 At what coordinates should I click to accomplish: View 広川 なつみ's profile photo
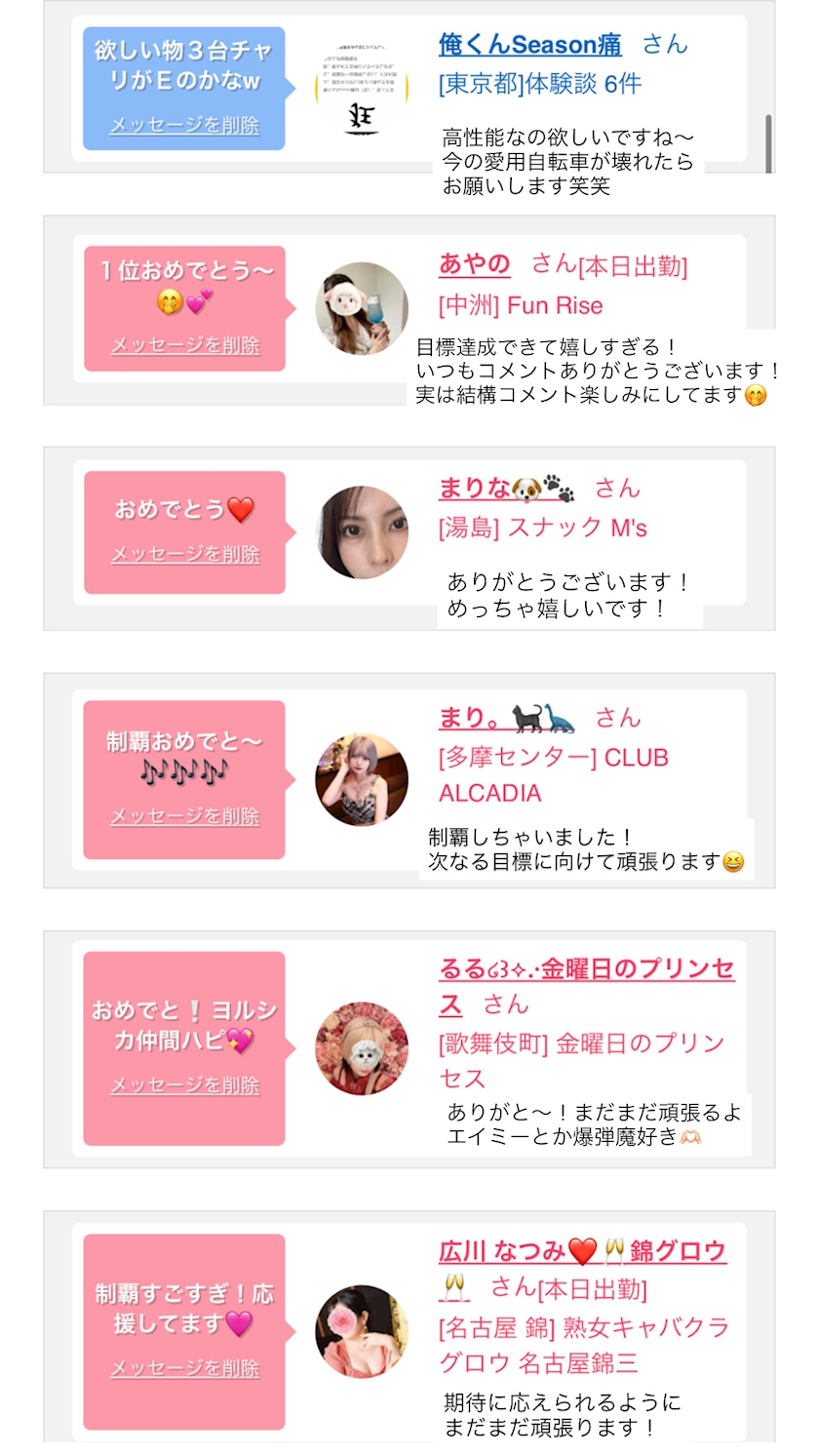tap(362, 1331)
